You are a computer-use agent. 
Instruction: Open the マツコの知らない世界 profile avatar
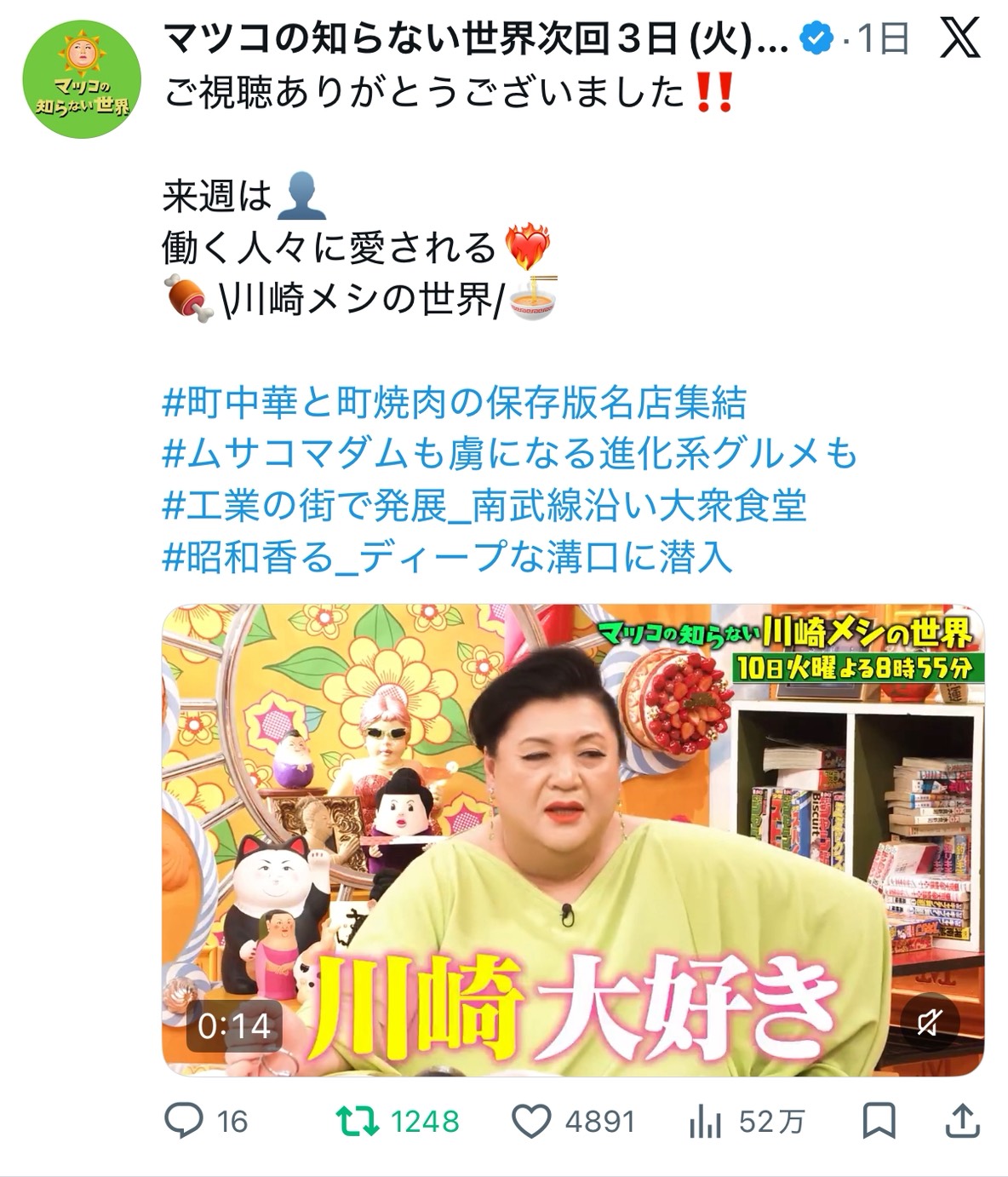(83, 80)
